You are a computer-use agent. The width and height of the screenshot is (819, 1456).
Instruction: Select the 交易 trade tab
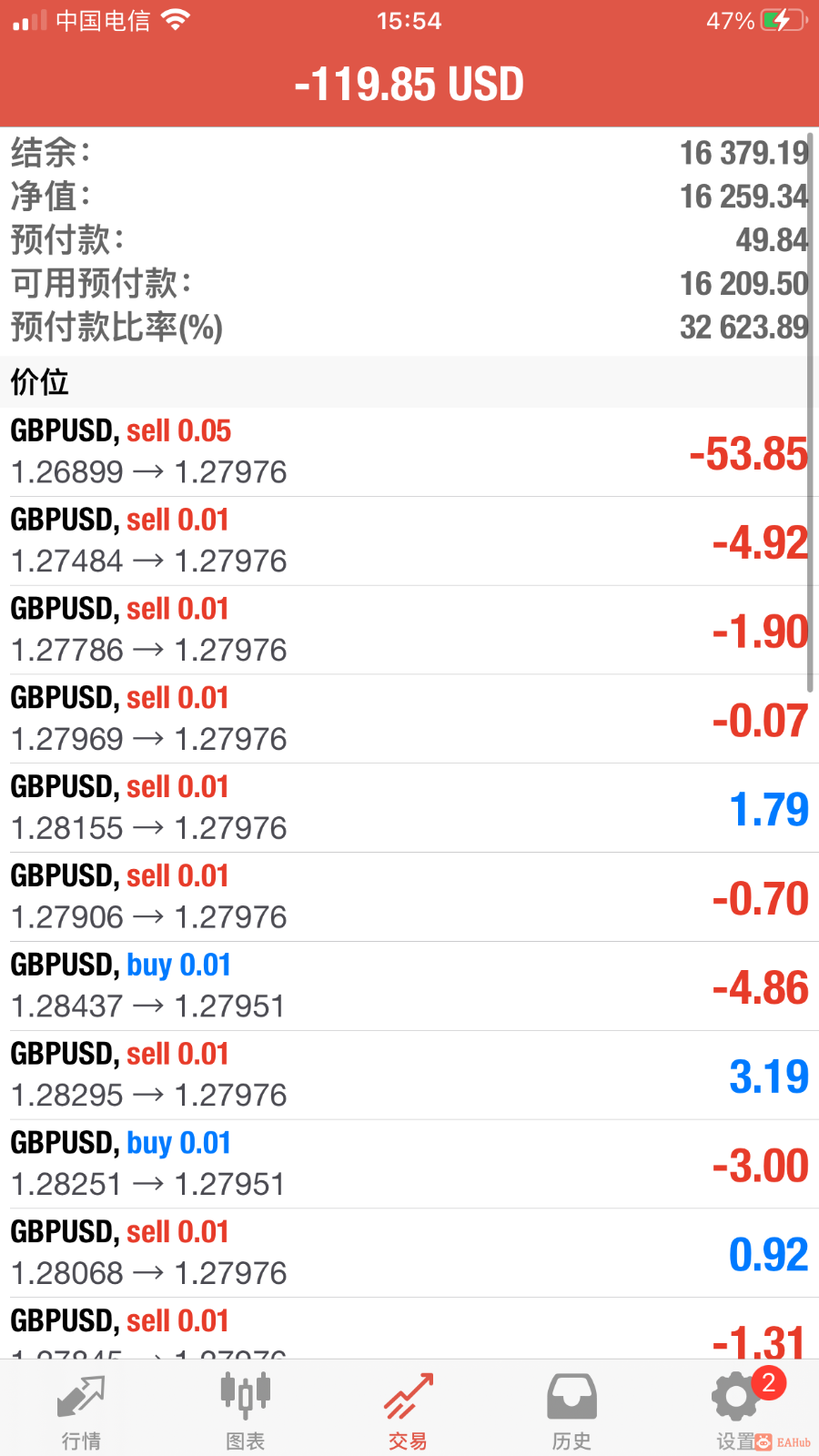coord(409,1410)
